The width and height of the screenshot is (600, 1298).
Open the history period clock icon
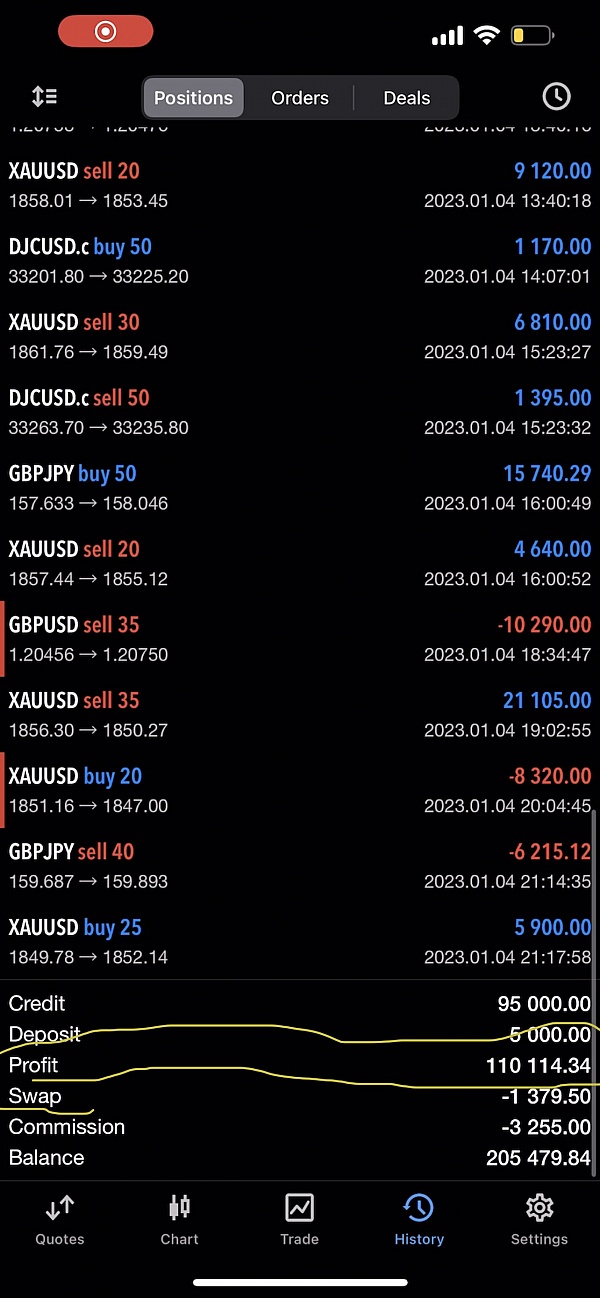(556, 97)
